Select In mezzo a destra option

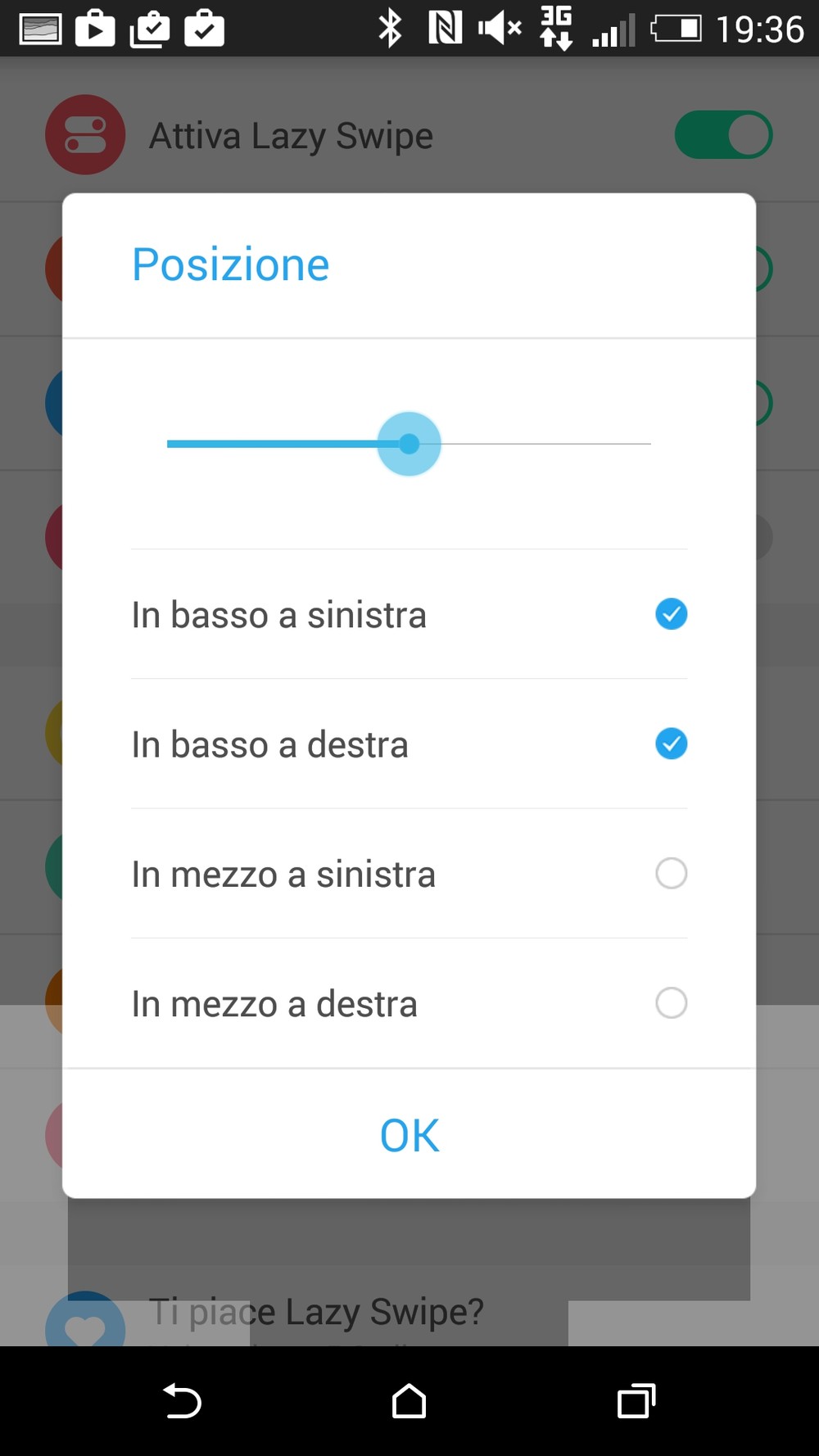pos(671,1002)
